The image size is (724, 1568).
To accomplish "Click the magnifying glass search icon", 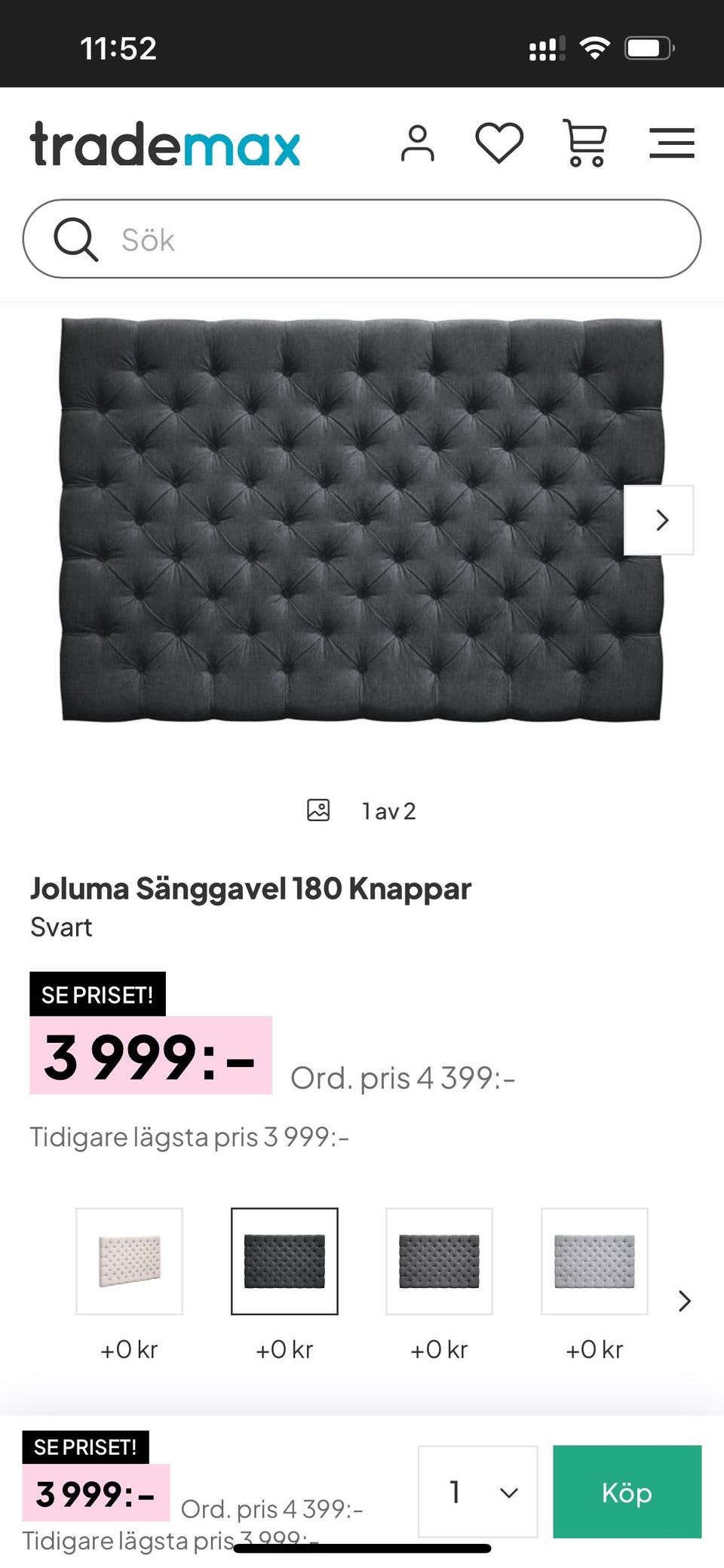I will coord(76,238).
